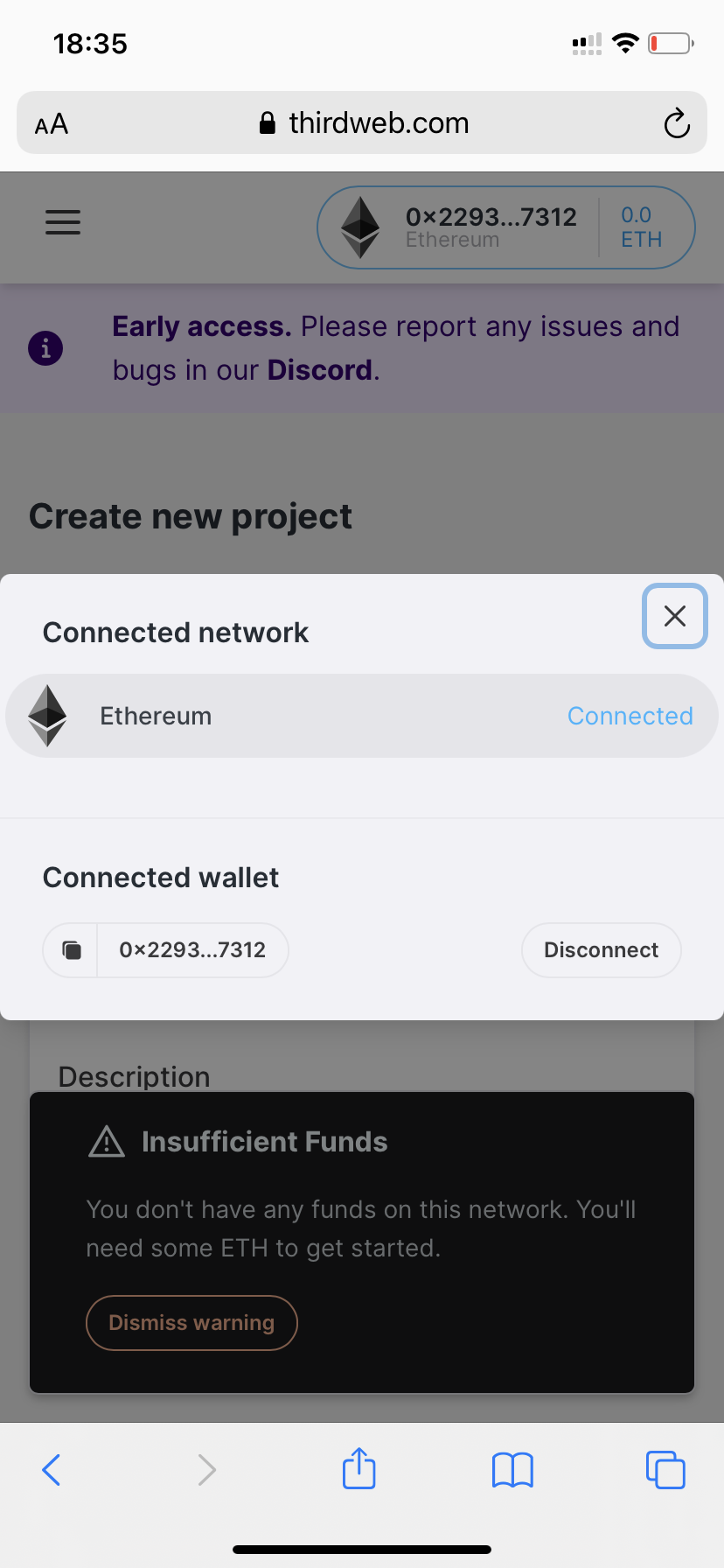Dismiss the insufficient funds warning
The height and width of the screenshot is (1568, 724).
point(191,1322)
